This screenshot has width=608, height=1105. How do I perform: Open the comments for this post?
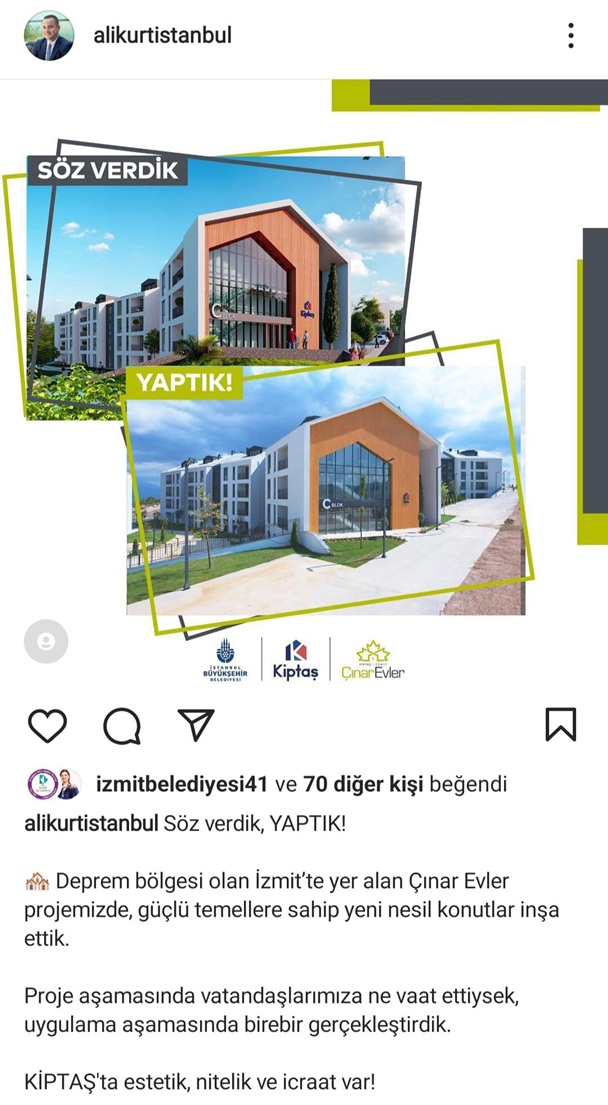pyautogui.click(x=121, y=725)
